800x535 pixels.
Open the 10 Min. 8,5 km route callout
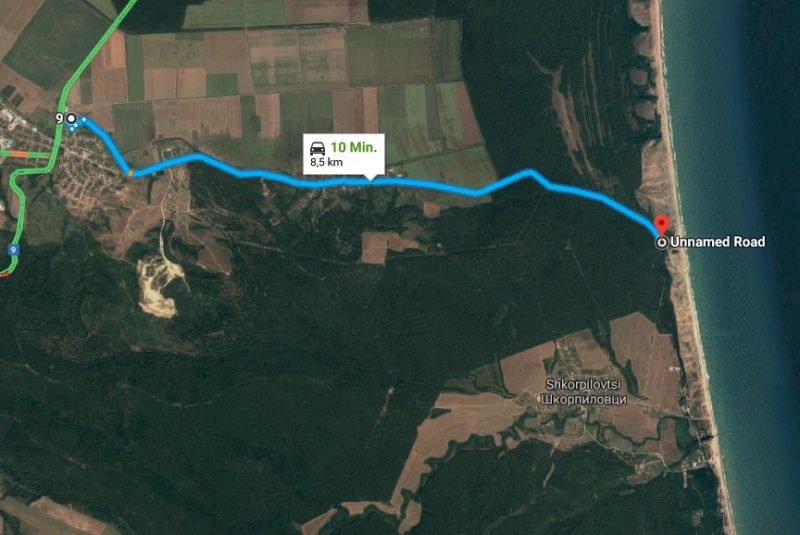[343, 153]
